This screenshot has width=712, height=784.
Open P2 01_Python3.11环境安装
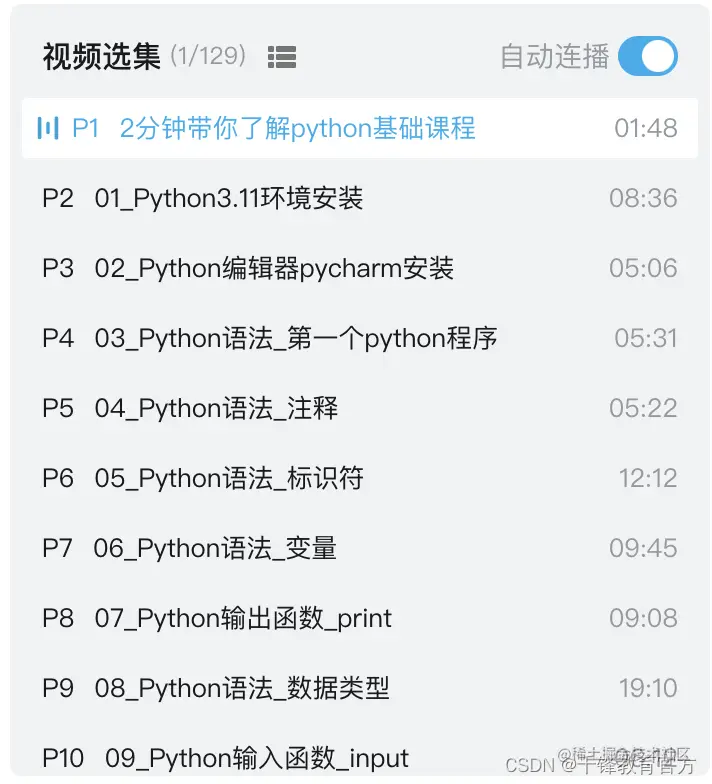[228, 198]
